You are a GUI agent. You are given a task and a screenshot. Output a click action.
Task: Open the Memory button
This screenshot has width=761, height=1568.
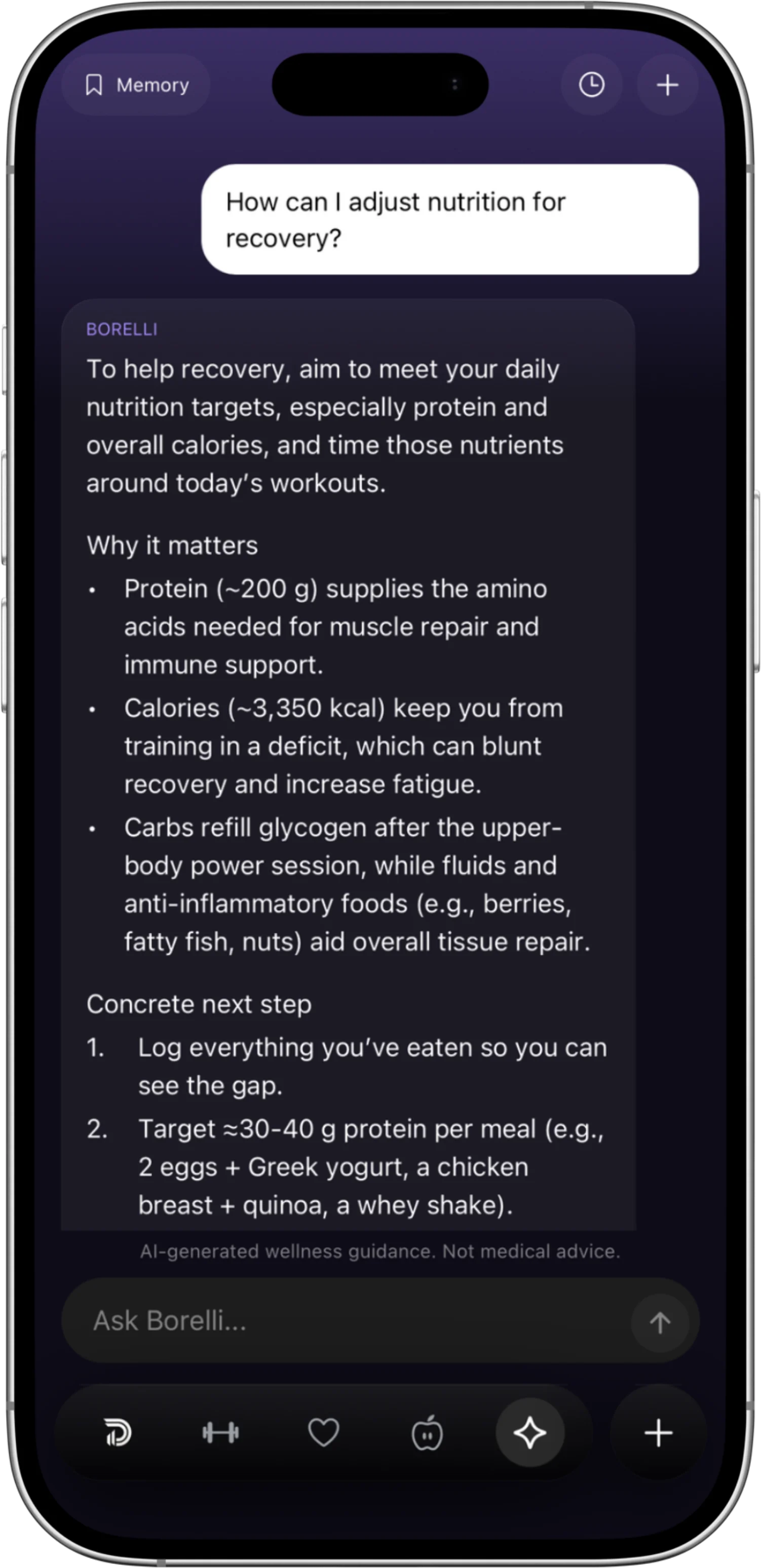[136, 85]
